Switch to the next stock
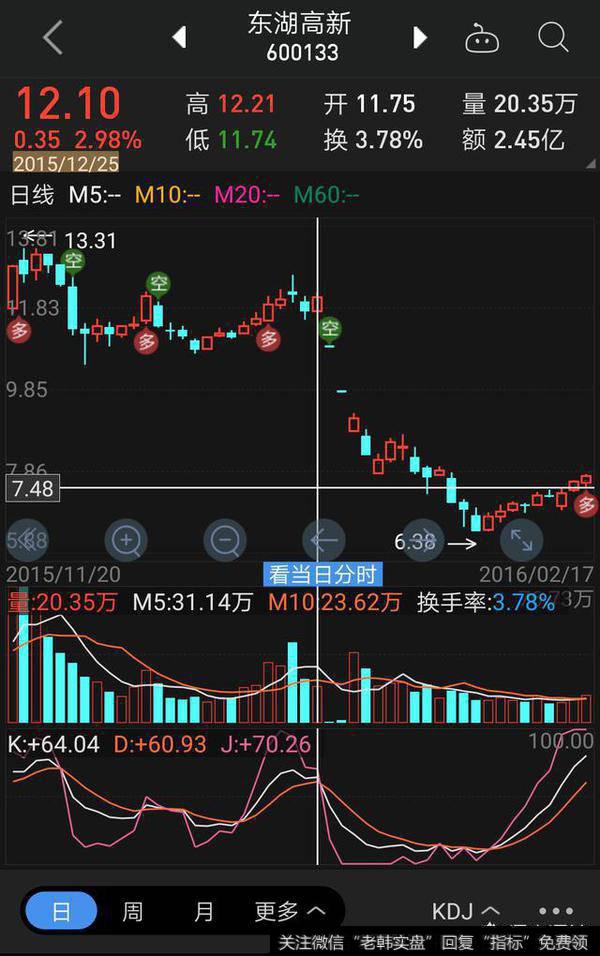The width and height of the screenshot is (600, 956). [x=420, y=38]
